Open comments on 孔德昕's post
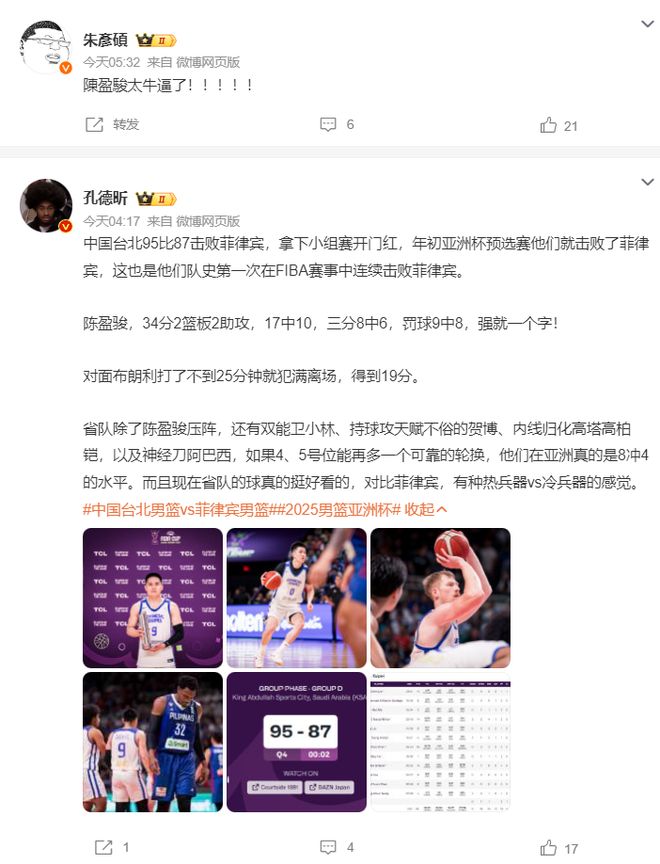 click(x=337, y=848)
